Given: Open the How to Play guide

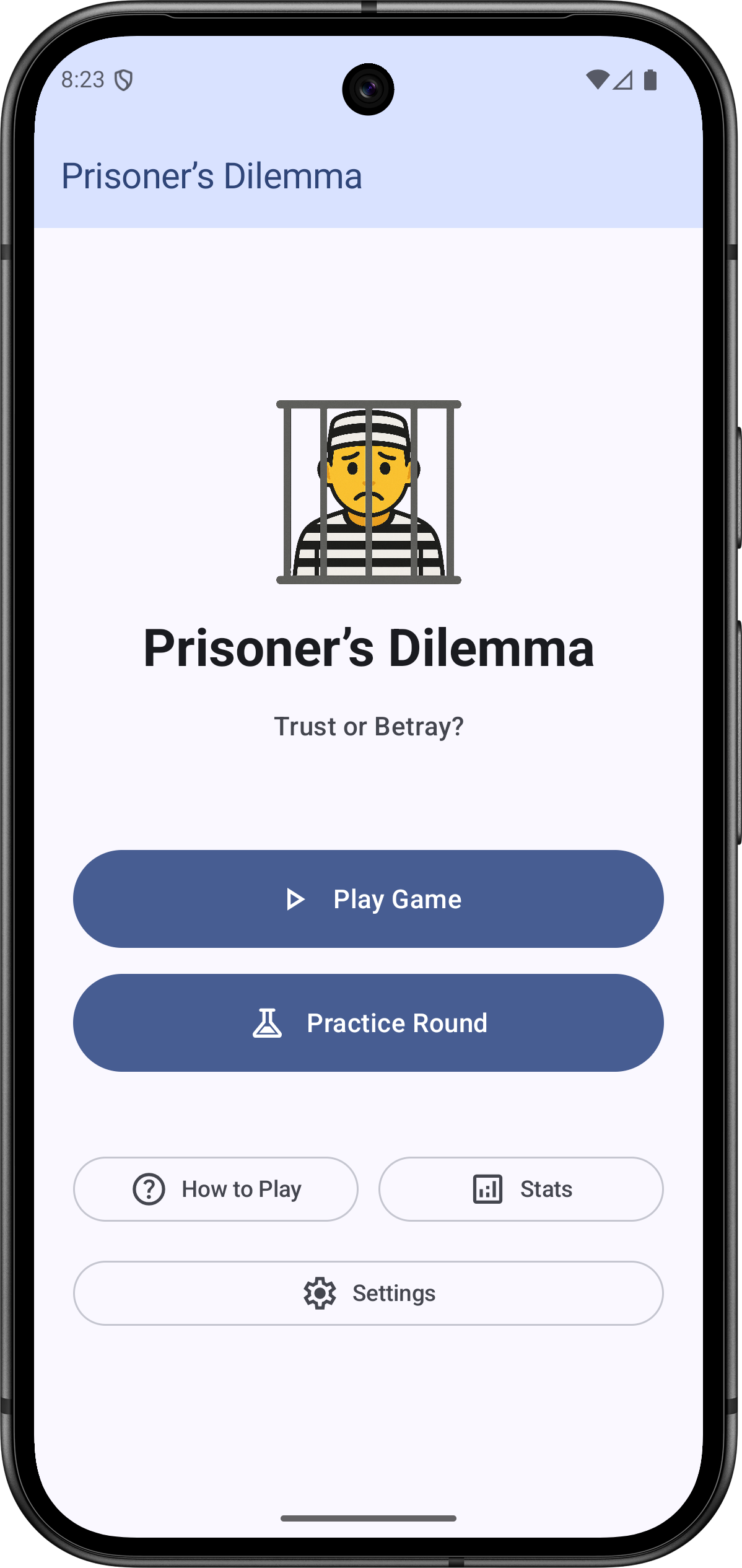Looking at the screenshot, I should tap(216, 1189).
